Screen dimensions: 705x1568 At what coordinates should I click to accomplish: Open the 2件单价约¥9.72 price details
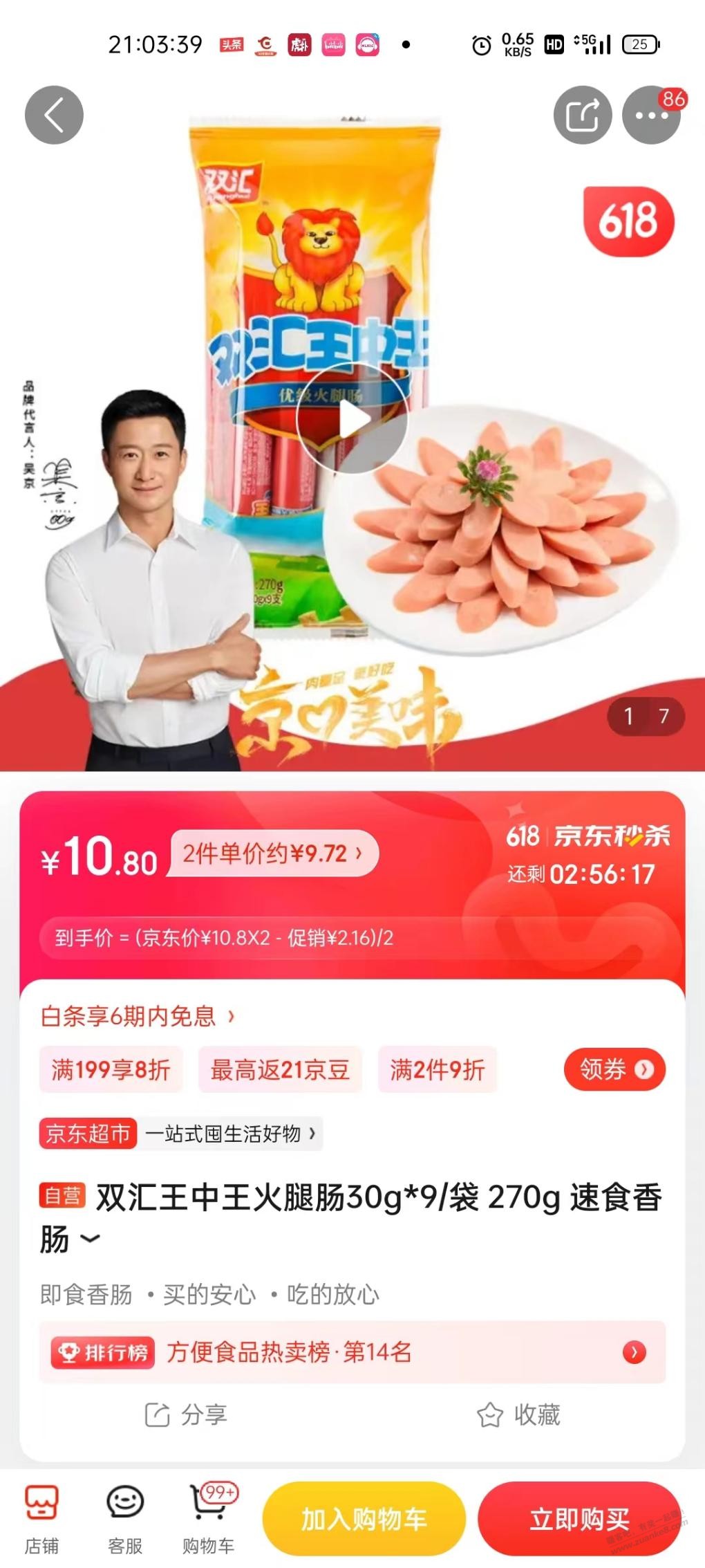[x=273, y=854]
